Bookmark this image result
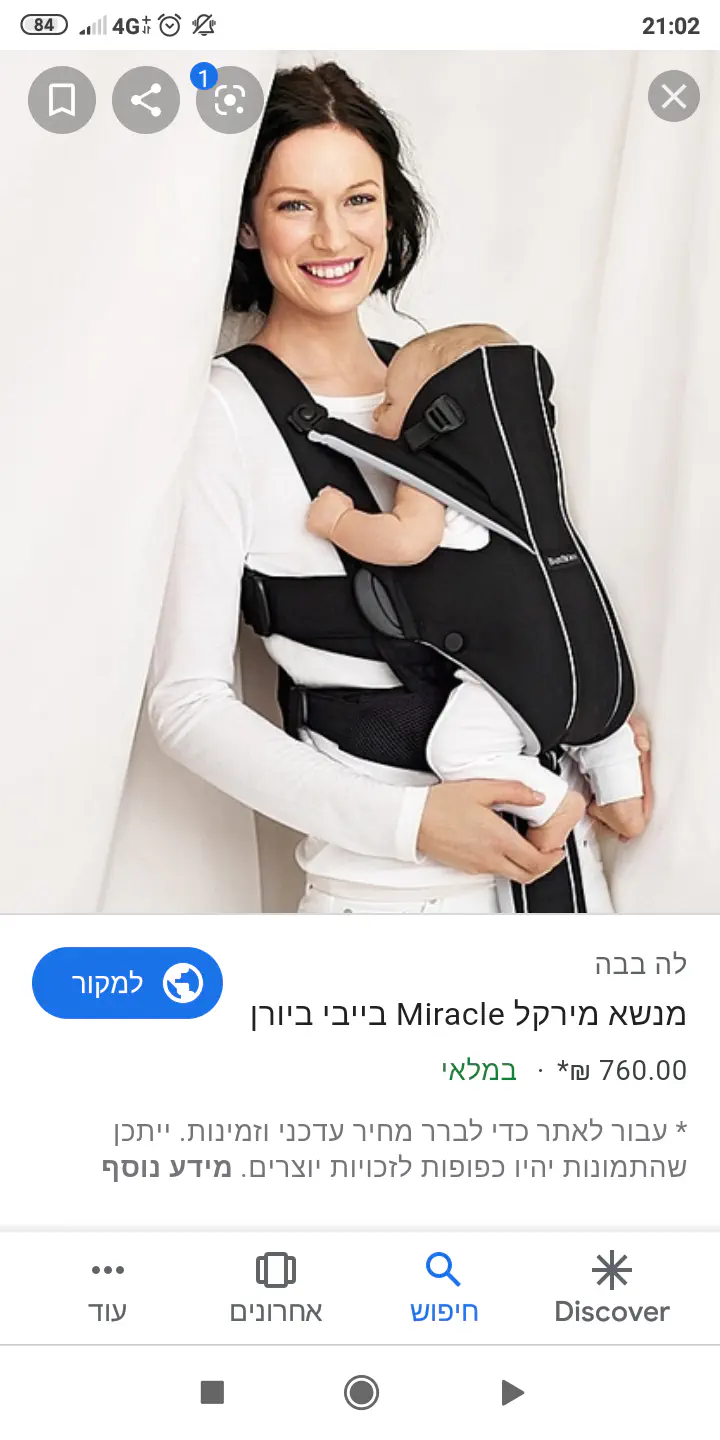 [x=62, y=99]
